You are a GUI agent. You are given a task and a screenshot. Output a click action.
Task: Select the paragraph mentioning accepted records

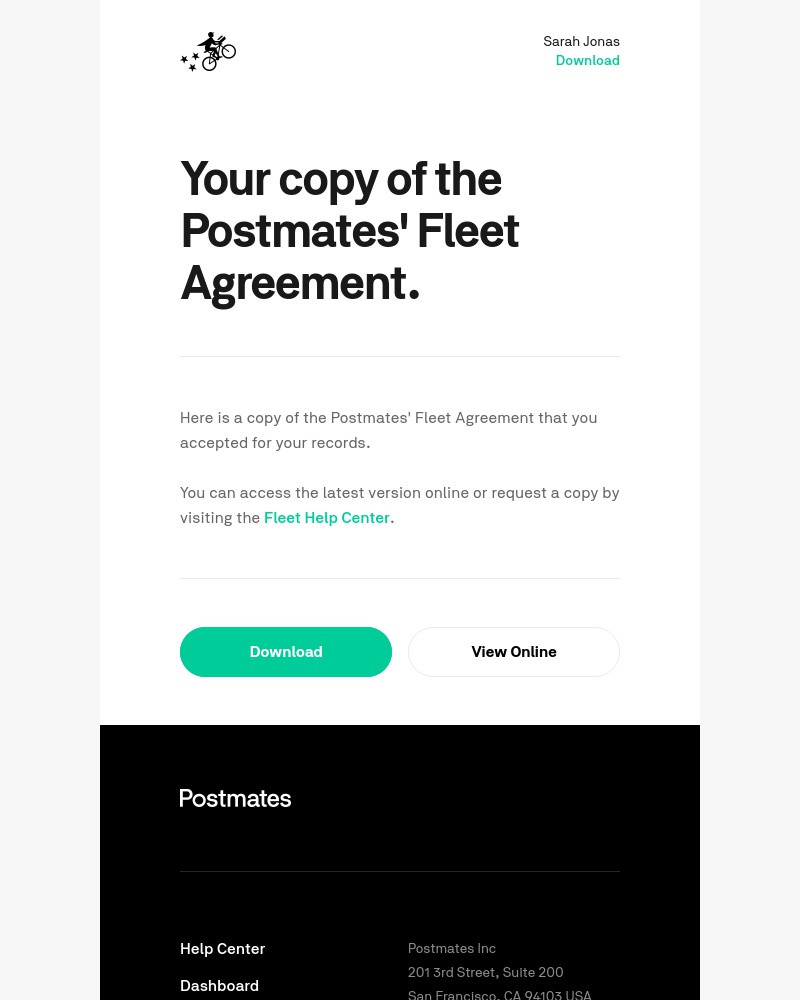pos(388,430)
